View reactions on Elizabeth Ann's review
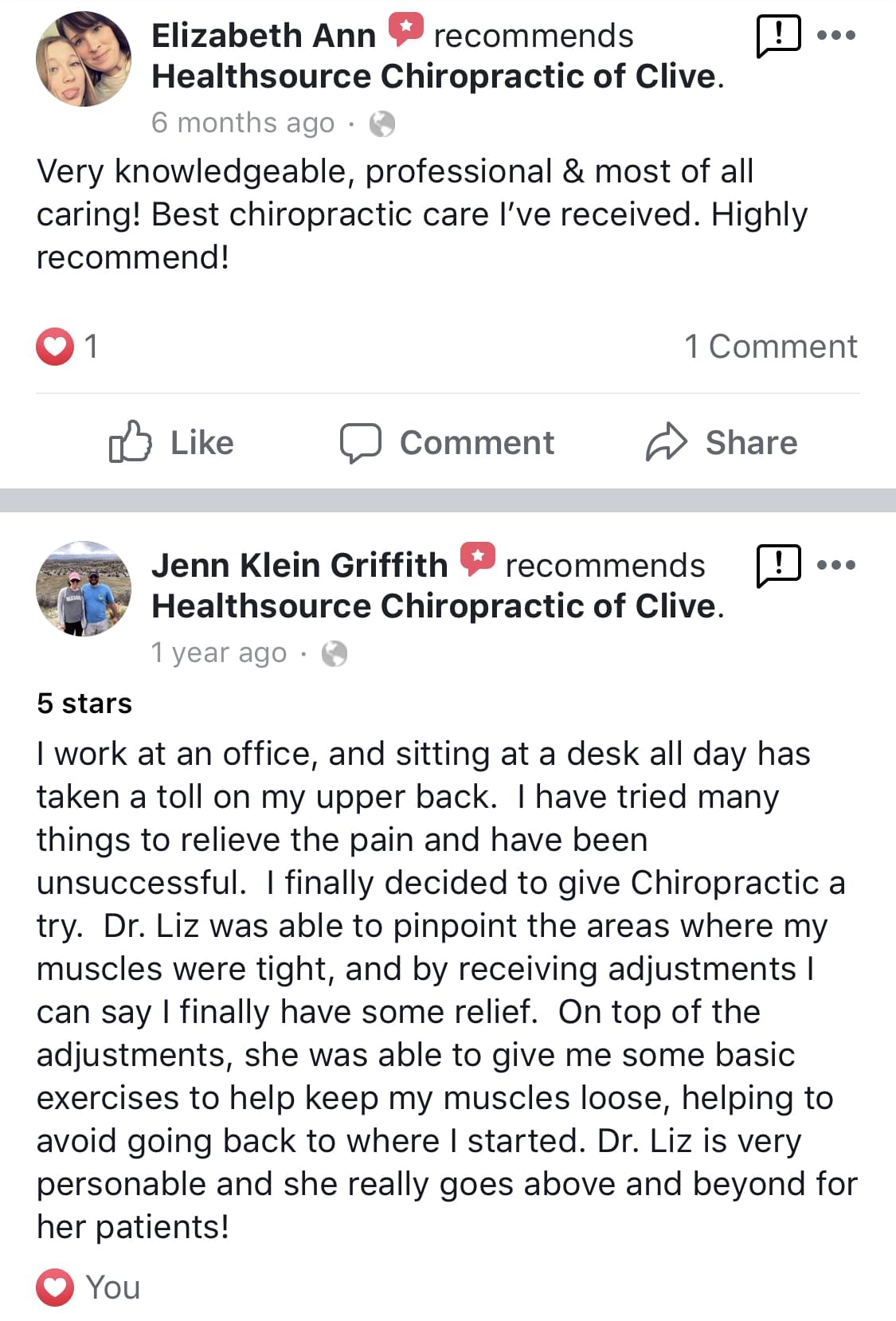This screenshot has width=896, height=1321. pyautogui.click(x=67, y=347)
